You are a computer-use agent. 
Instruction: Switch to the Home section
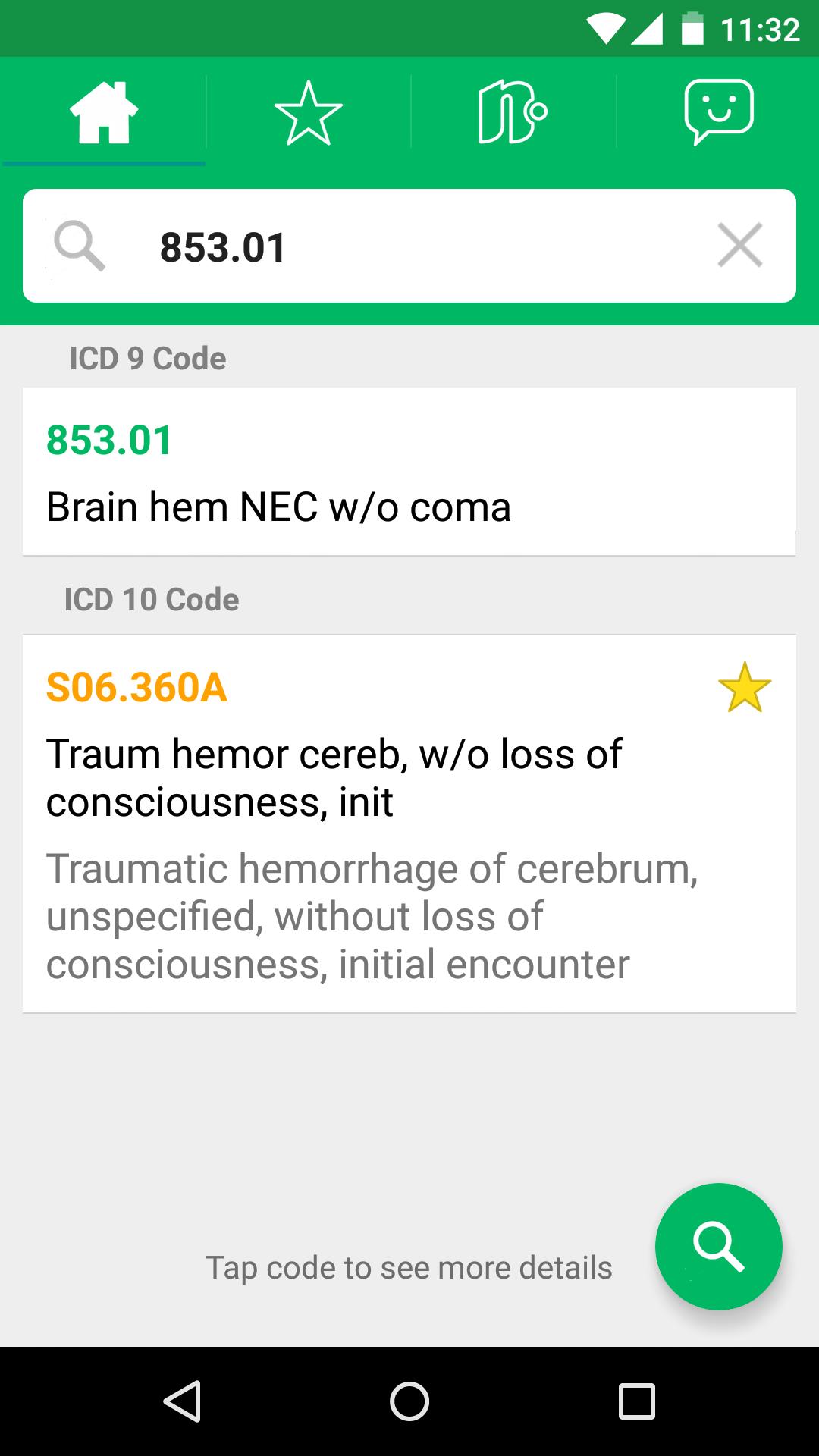104,112
